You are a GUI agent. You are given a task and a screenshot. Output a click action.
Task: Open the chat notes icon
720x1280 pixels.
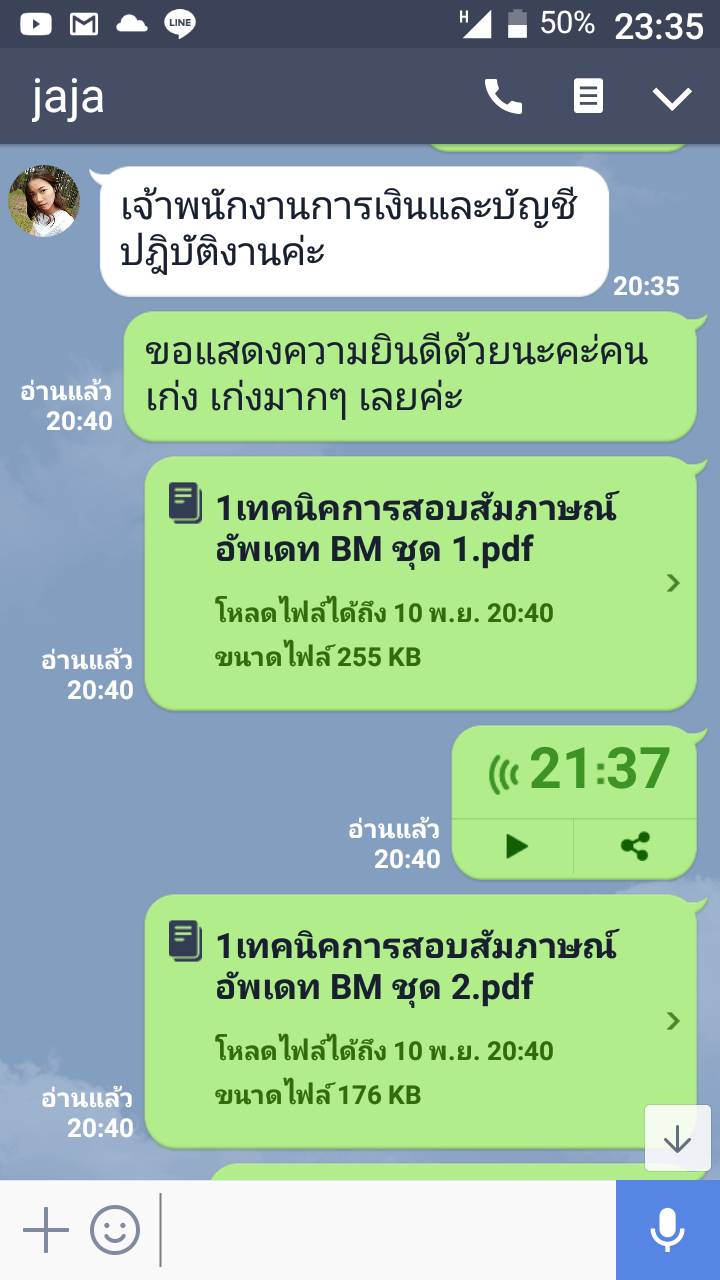pos(588,97)
